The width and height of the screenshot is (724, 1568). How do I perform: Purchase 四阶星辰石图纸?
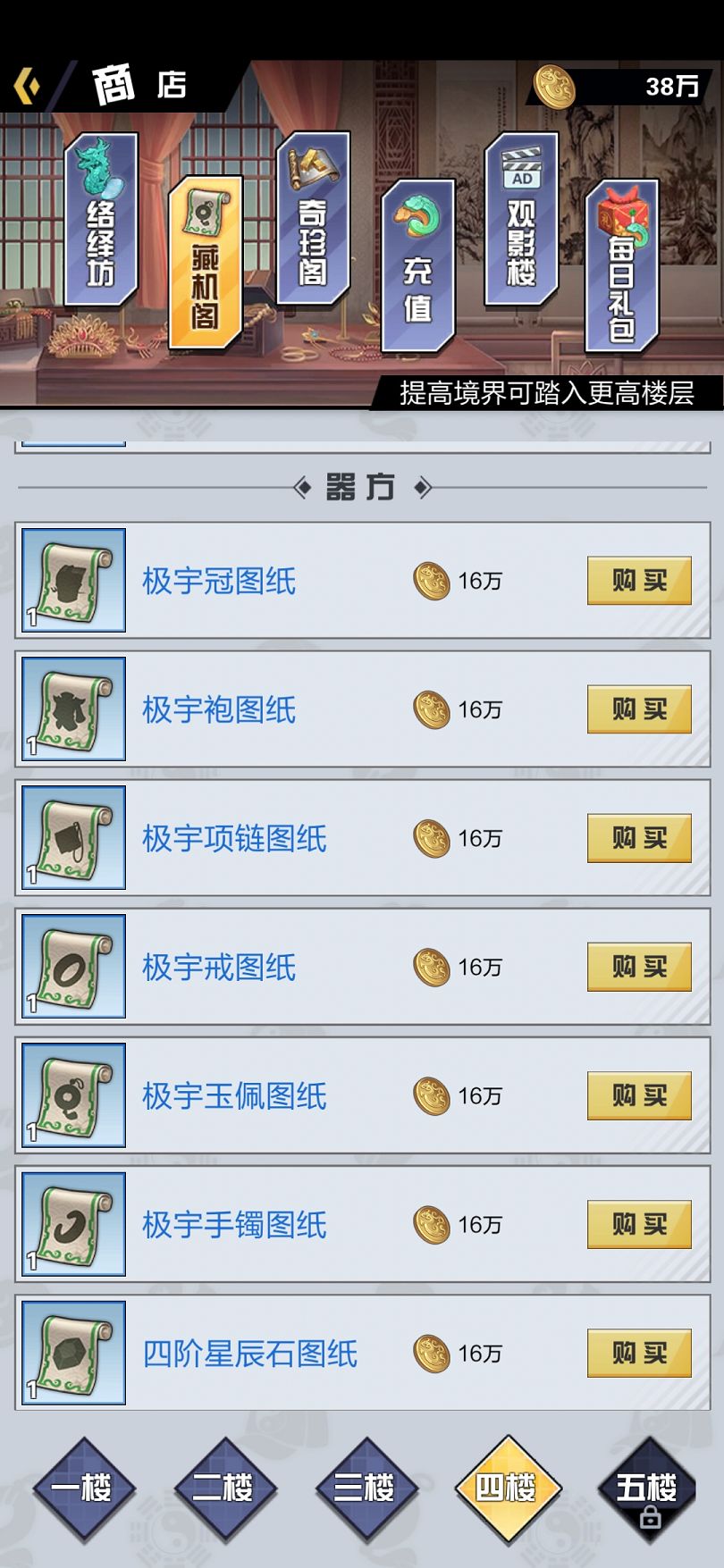[x=639, y=1353]
